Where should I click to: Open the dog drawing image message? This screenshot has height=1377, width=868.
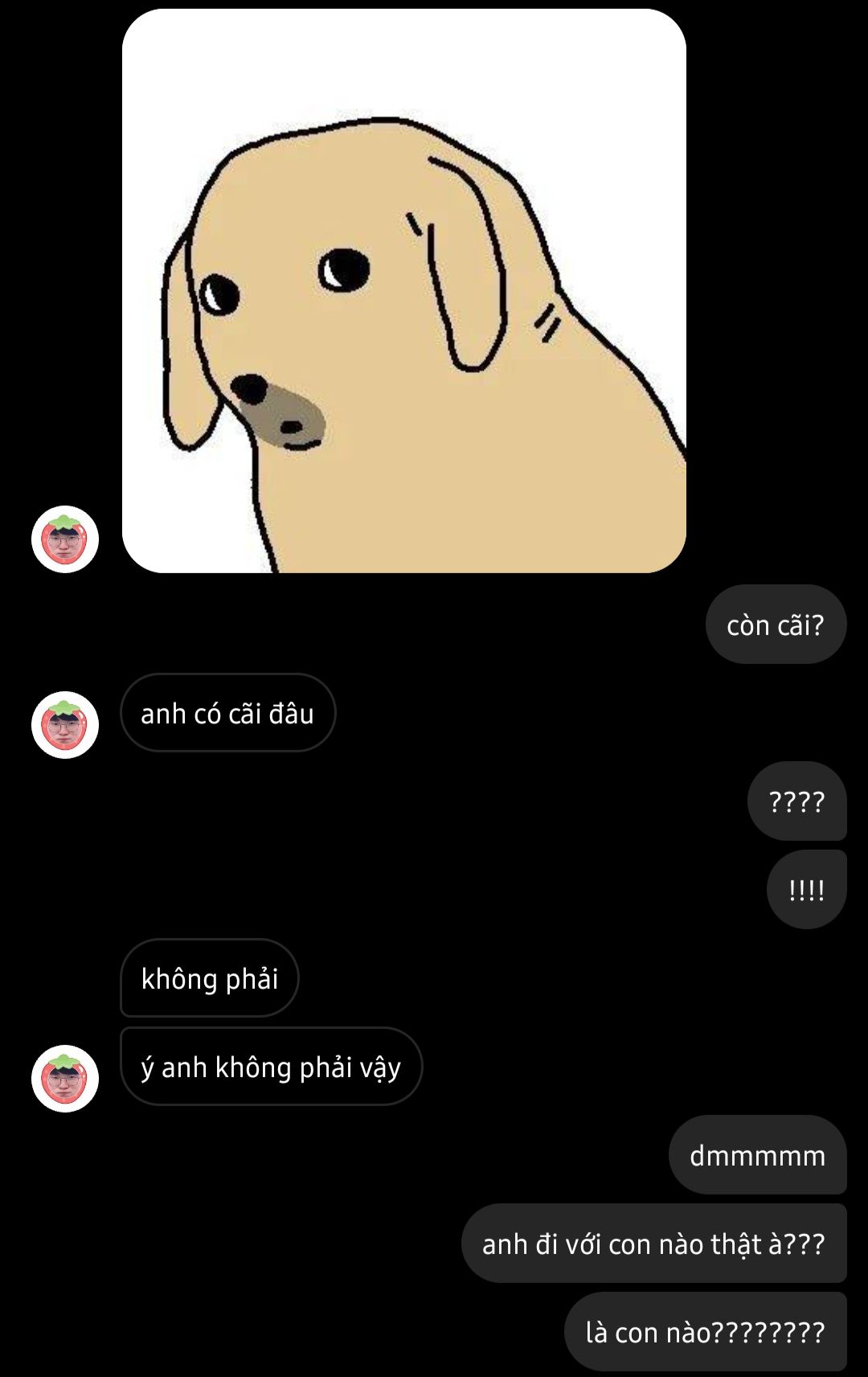click(x=404, y=291)
